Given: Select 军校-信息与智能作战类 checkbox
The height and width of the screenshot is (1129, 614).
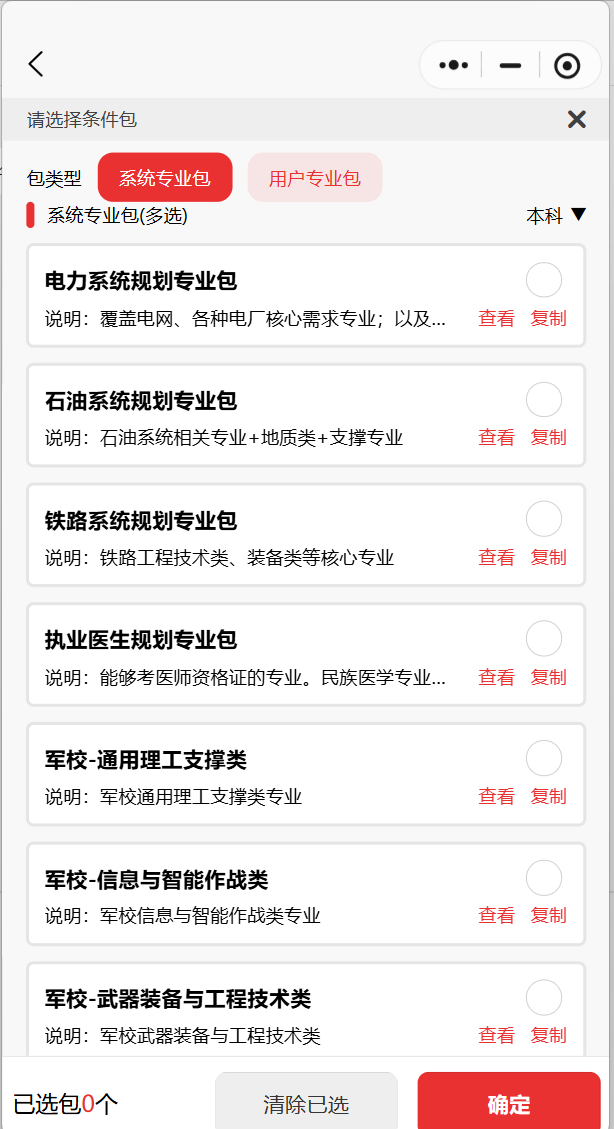Looking at the screenshot, I should click(543, 878).
